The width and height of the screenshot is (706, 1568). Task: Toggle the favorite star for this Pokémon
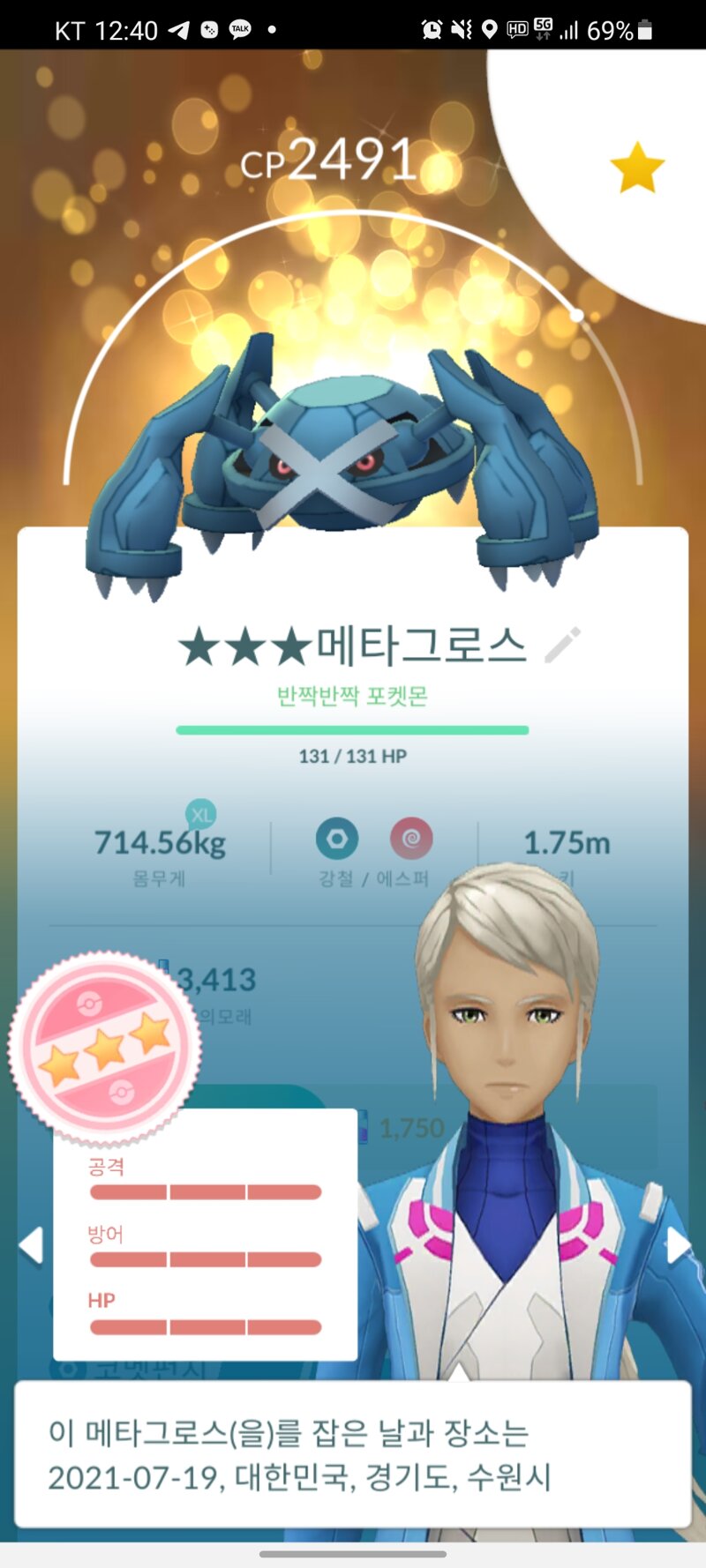[636, 168]
